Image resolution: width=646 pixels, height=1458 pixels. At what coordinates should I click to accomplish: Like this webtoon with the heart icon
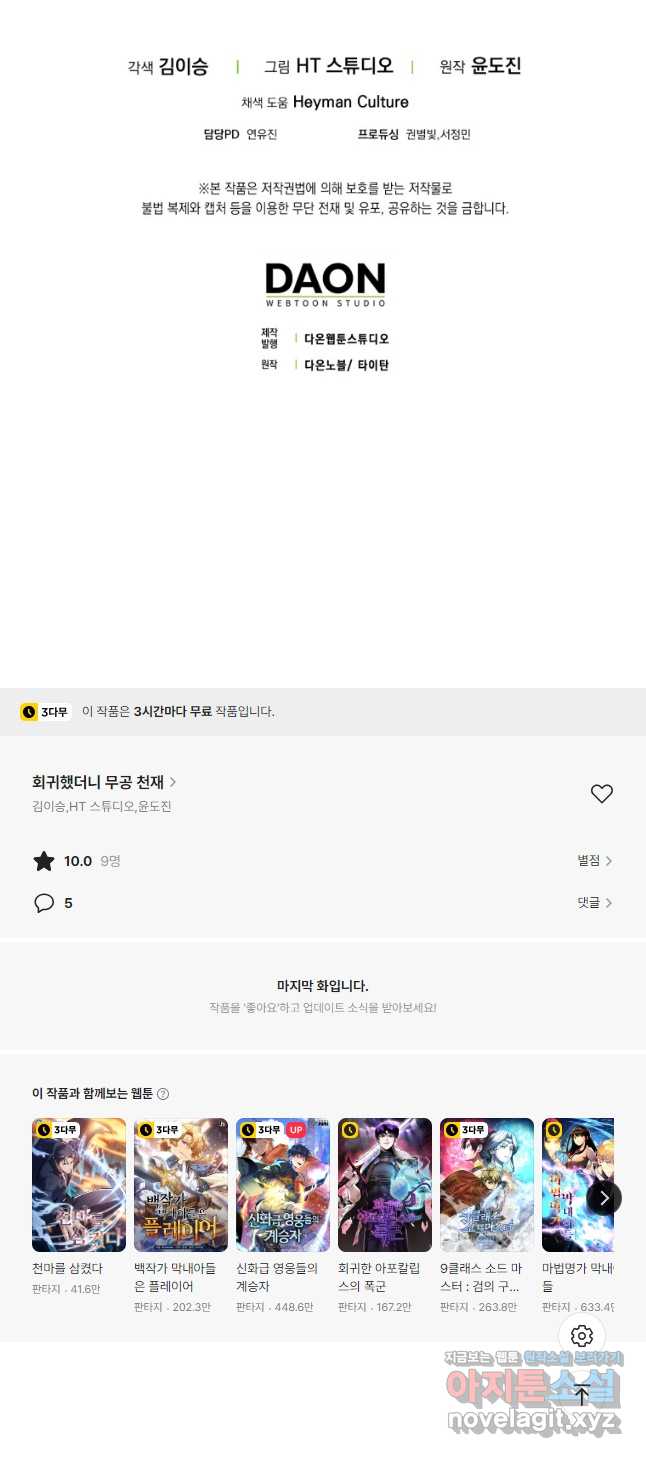(601, 794)
